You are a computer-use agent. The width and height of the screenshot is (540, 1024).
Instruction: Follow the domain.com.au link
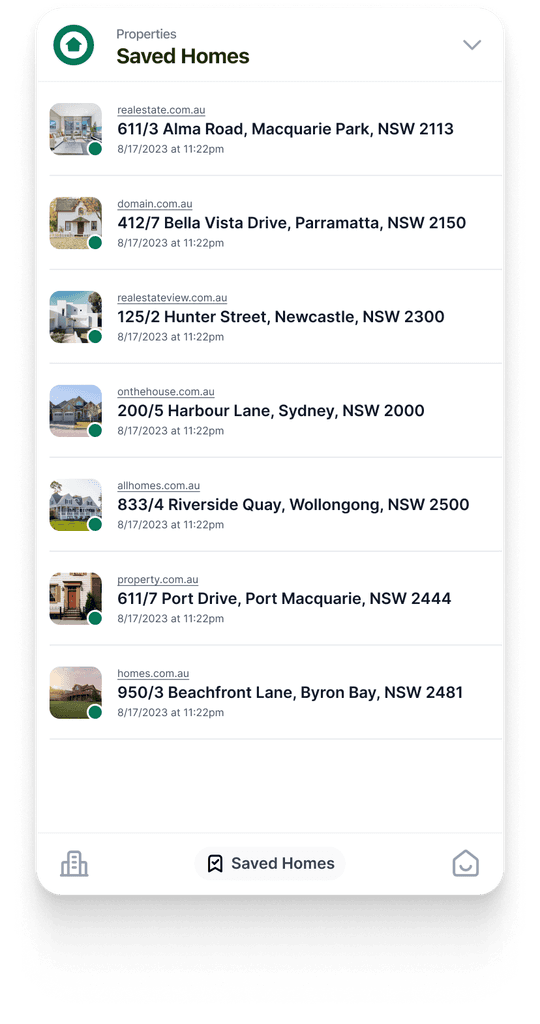(155, 204)
